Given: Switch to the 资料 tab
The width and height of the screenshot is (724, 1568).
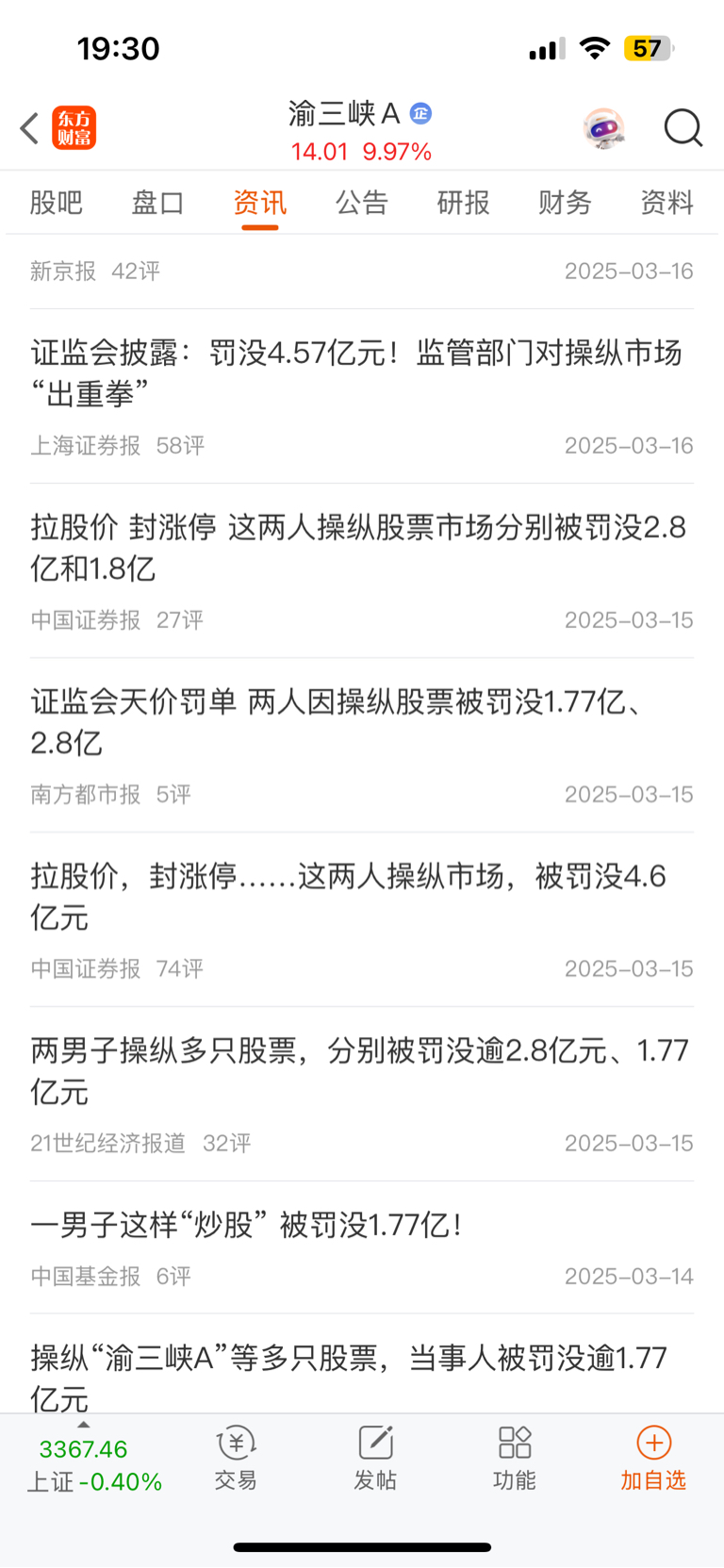Looking at the screenshot, I should coord(666,203).
